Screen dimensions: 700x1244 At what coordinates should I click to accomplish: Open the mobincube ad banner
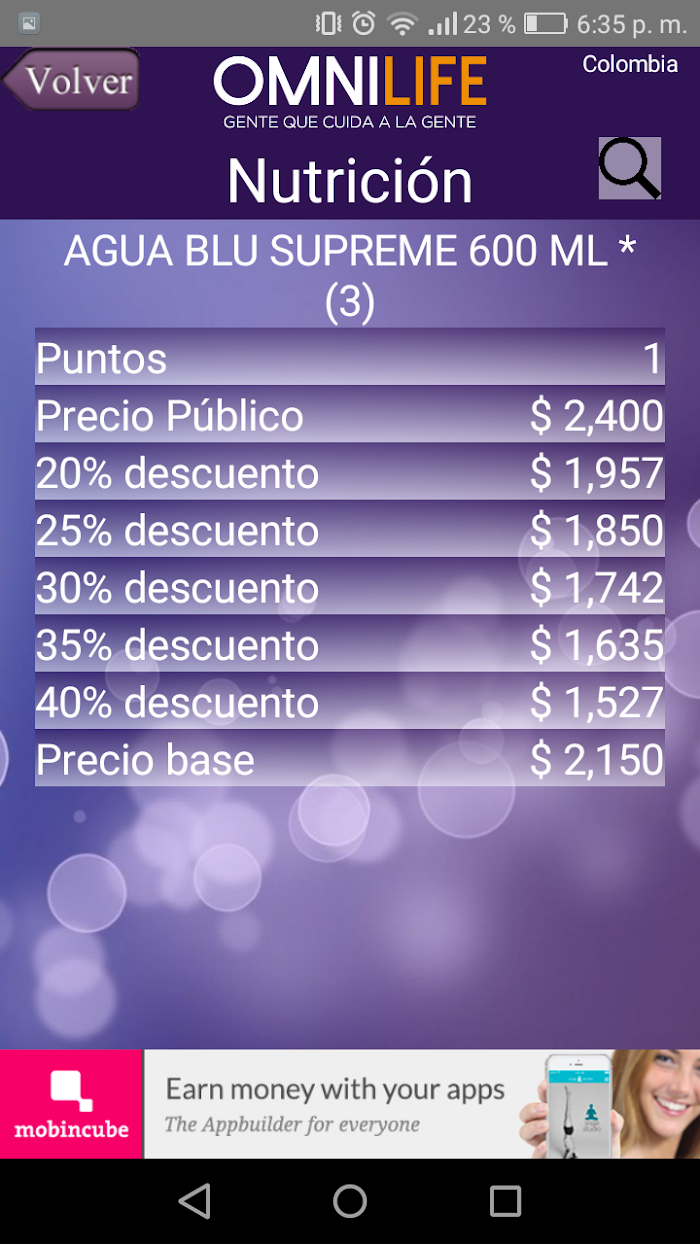350,1104
